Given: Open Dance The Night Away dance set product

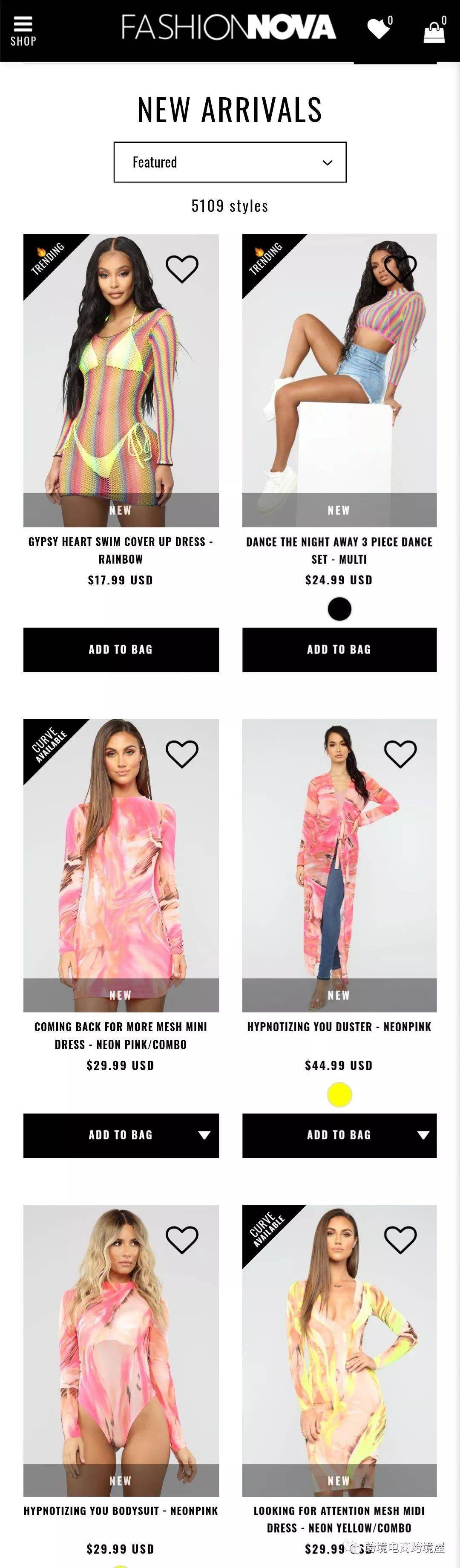Looking at the screenshot, I should pyautogui.click(x=339, y=550).
